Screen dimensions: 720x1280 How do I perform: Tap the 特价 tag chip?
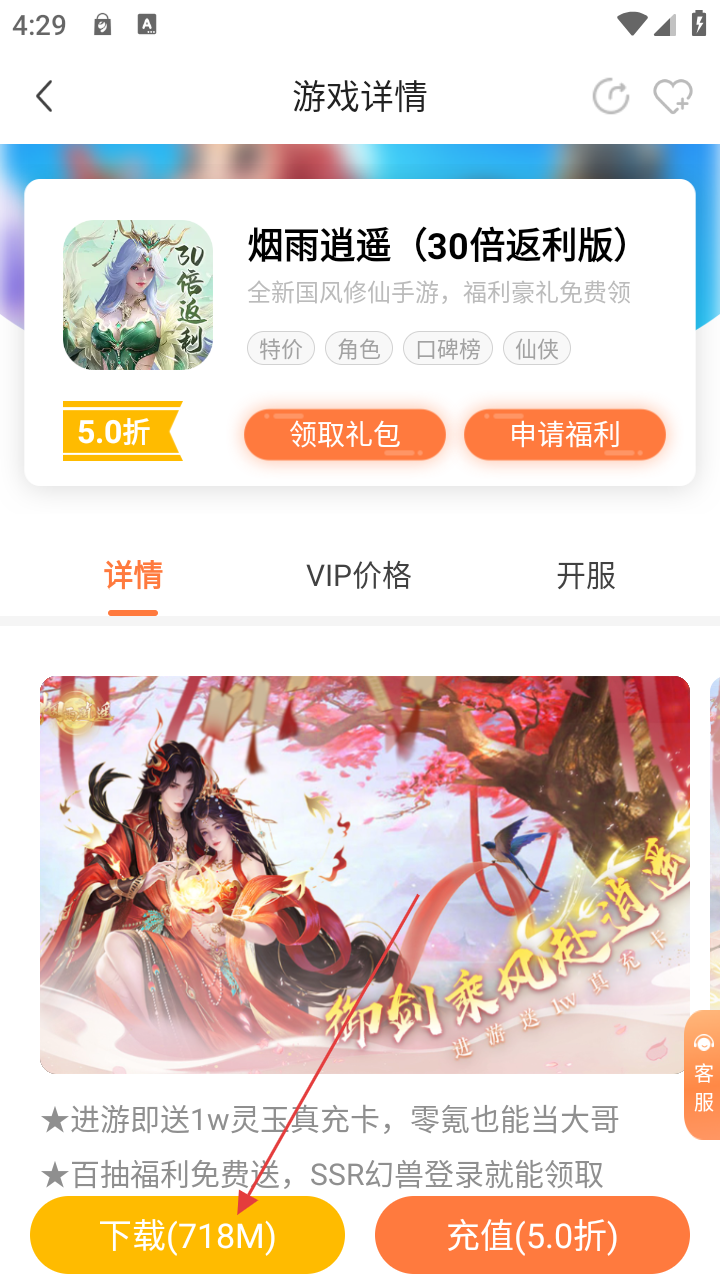tap(281, 349)
